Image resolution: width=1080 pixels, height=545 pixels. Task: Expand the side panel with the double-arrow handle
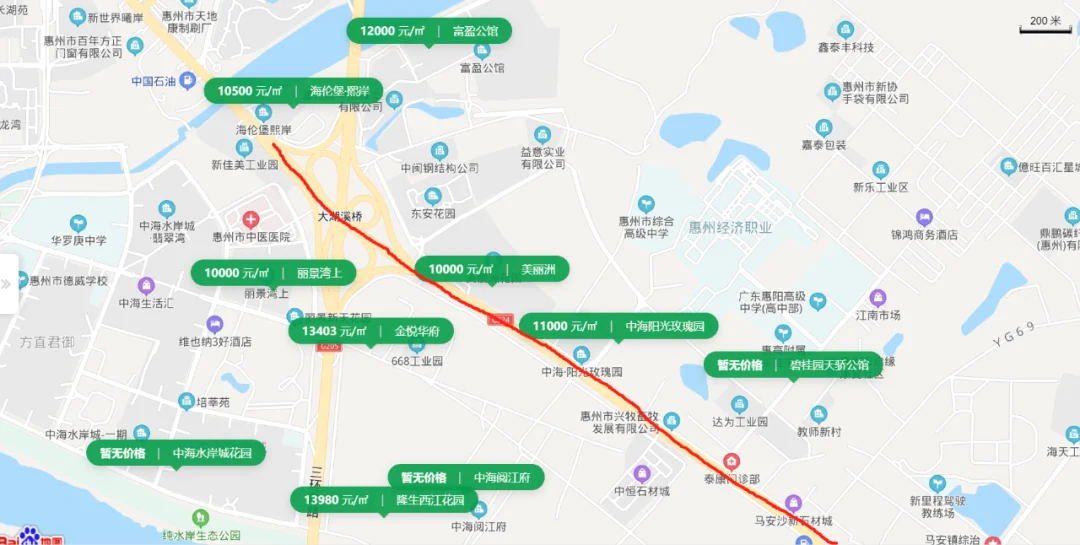coord(8,284)
